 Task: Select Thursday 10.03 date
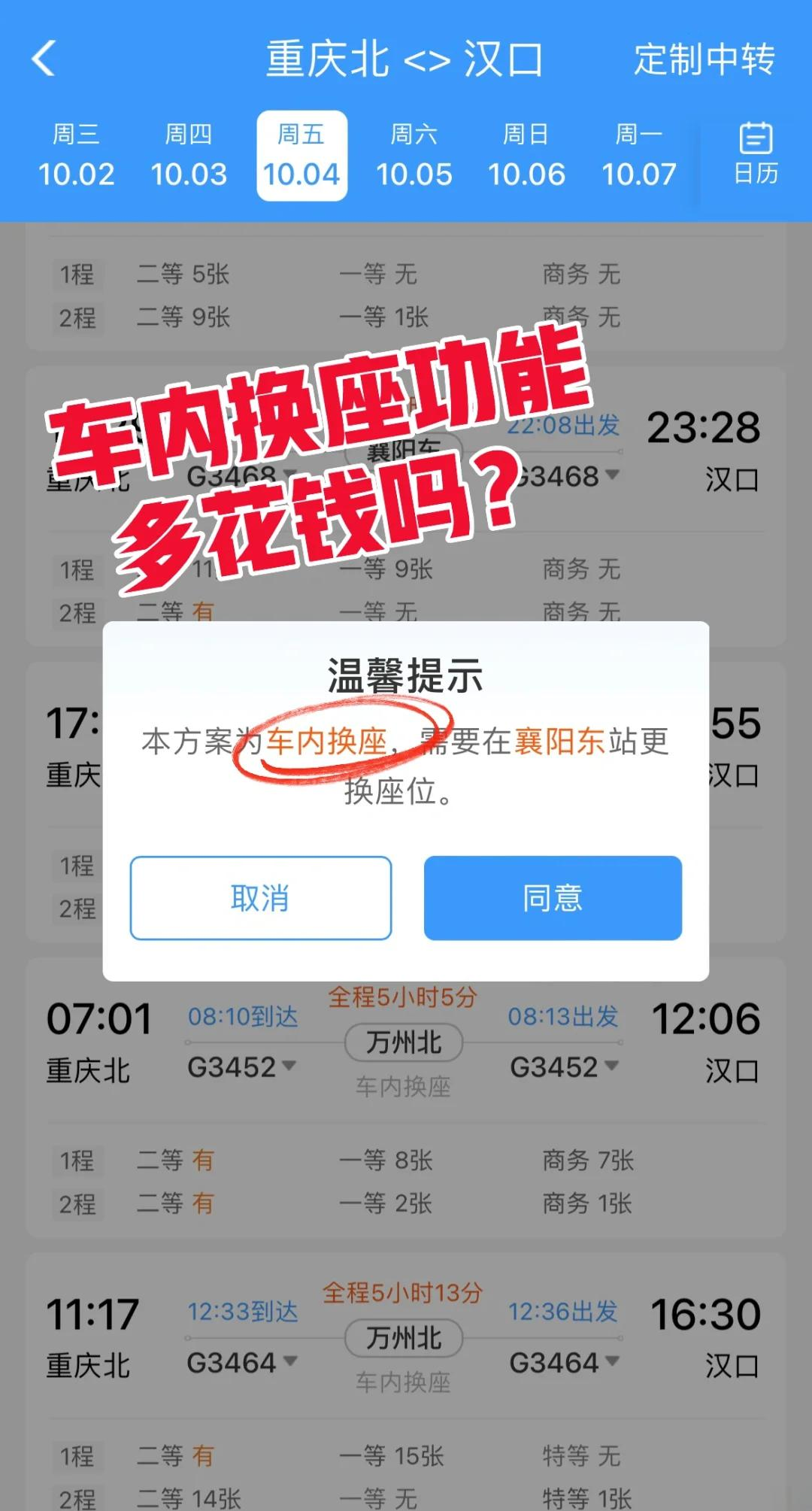(x=189, y=156)
